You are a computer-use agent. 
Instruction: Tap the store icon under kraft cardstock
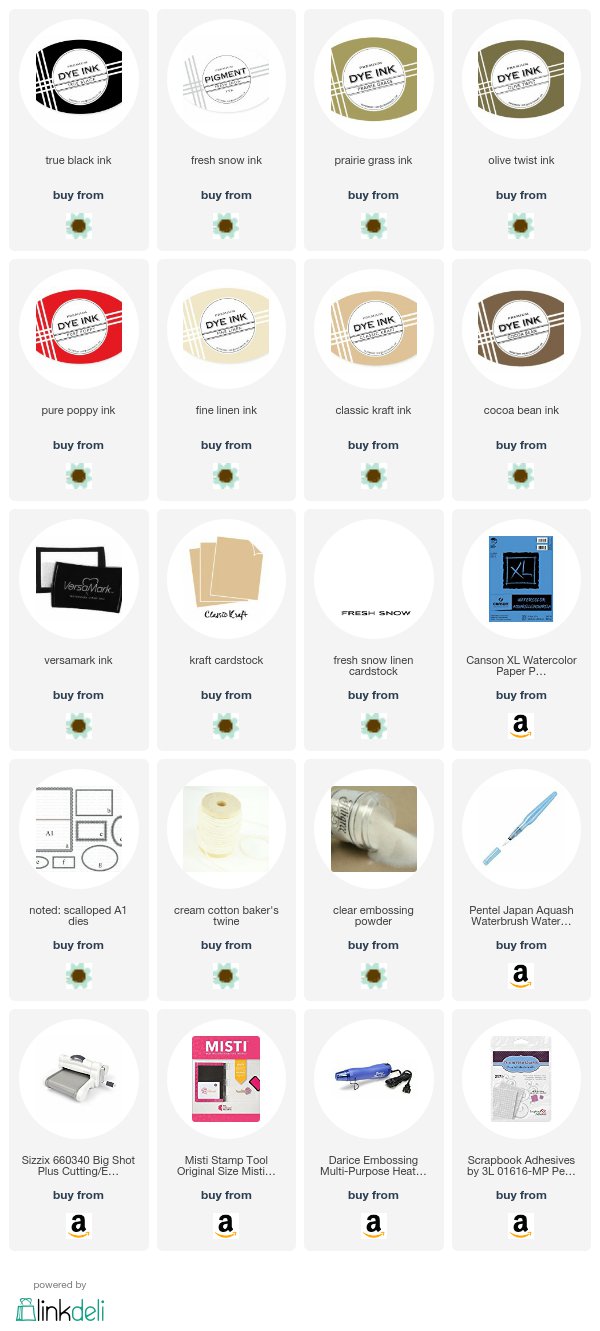click(x=226, y=725)
